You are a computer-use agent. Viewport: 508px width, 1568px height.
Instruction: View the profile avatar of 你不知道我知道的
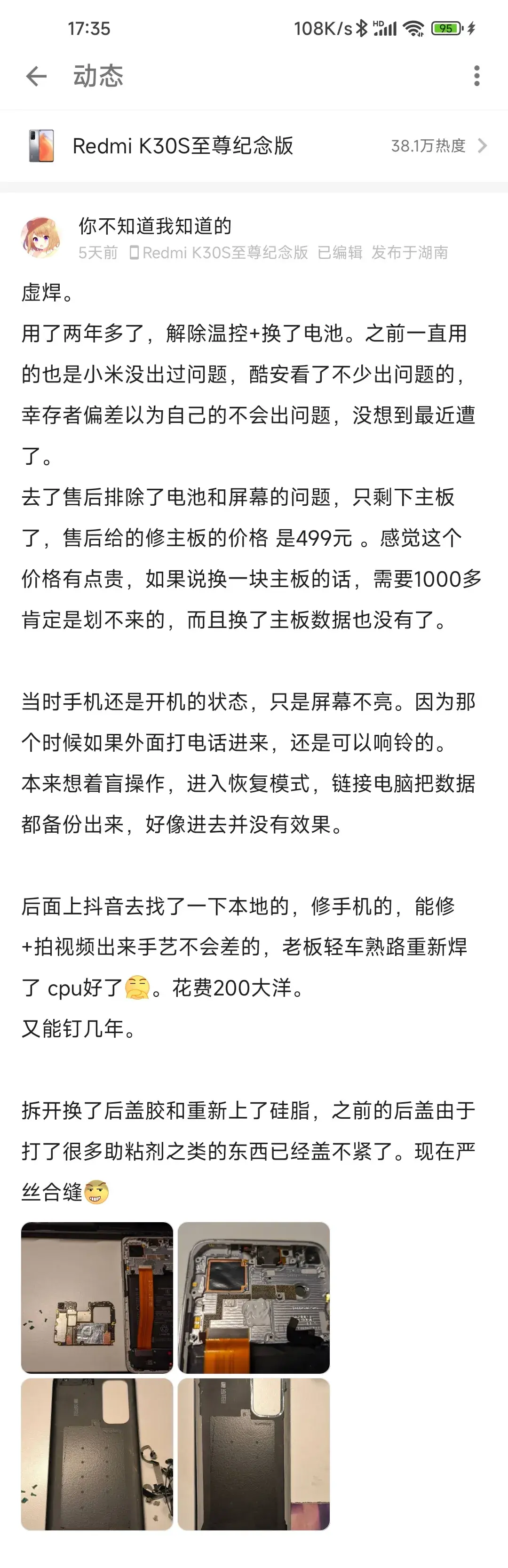pos(41,238)
